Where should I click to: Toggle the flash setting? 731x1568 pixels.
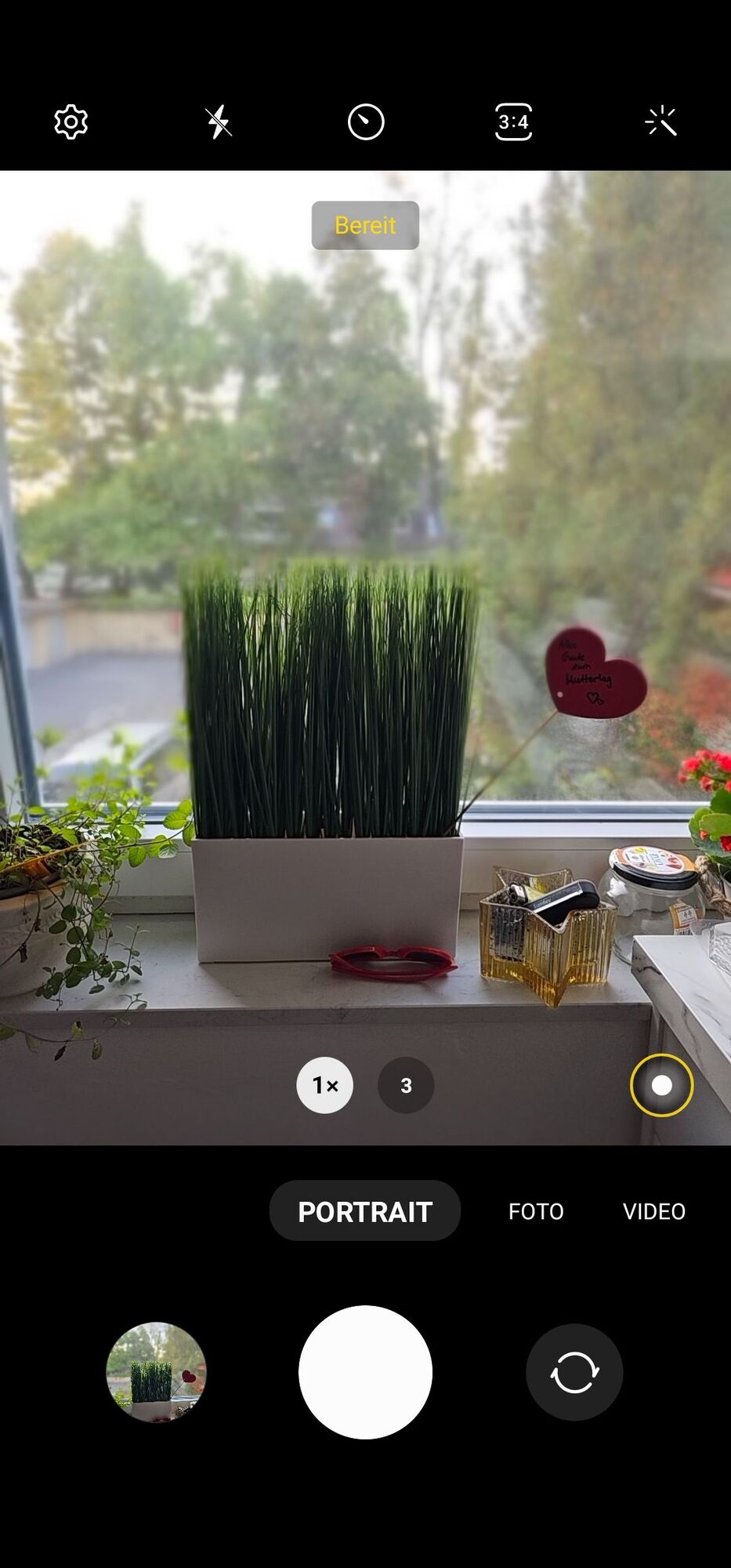[219, 122]
